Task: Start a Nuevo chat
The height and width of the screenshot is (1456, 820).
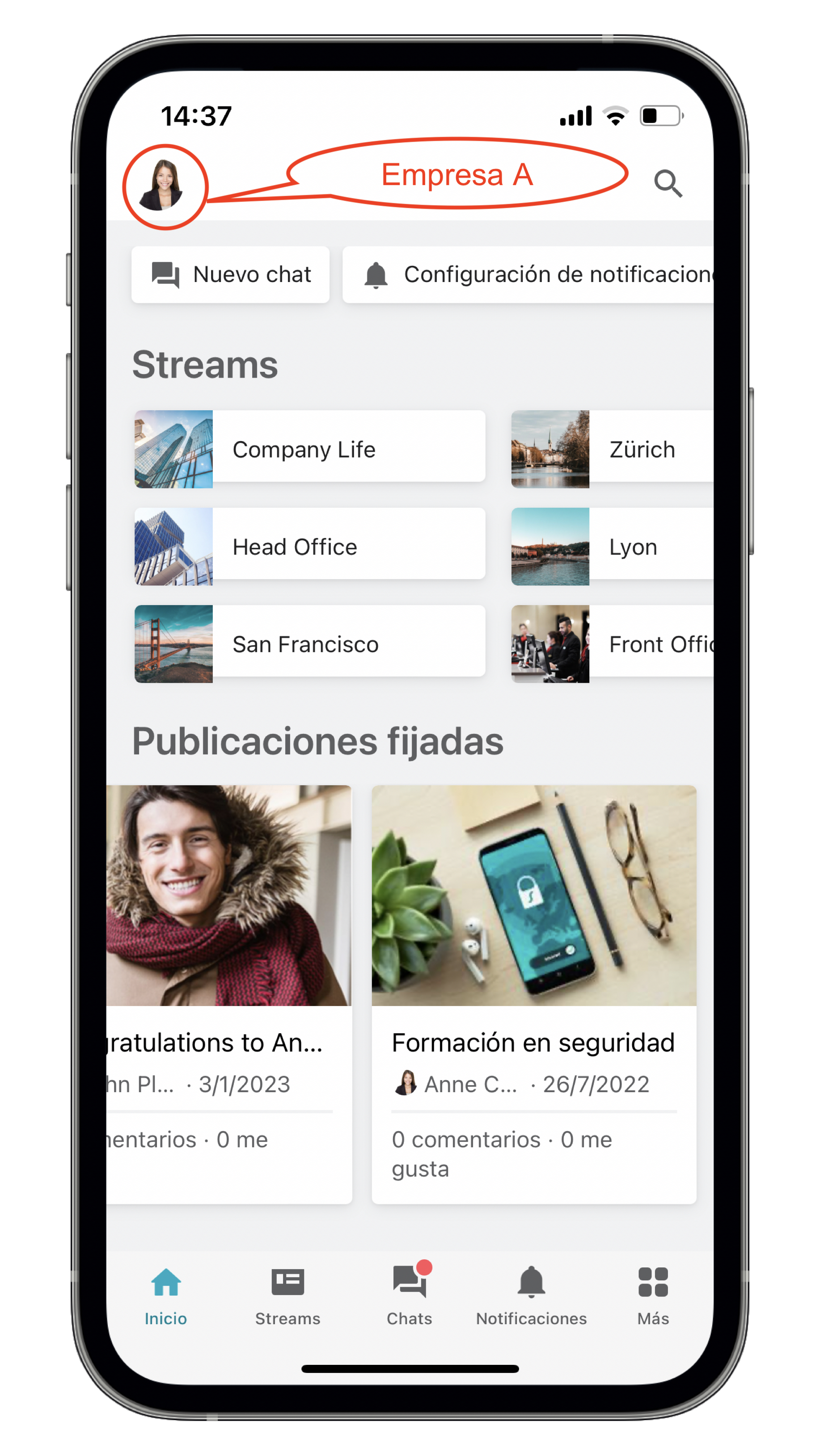Action: pos(231,275)
